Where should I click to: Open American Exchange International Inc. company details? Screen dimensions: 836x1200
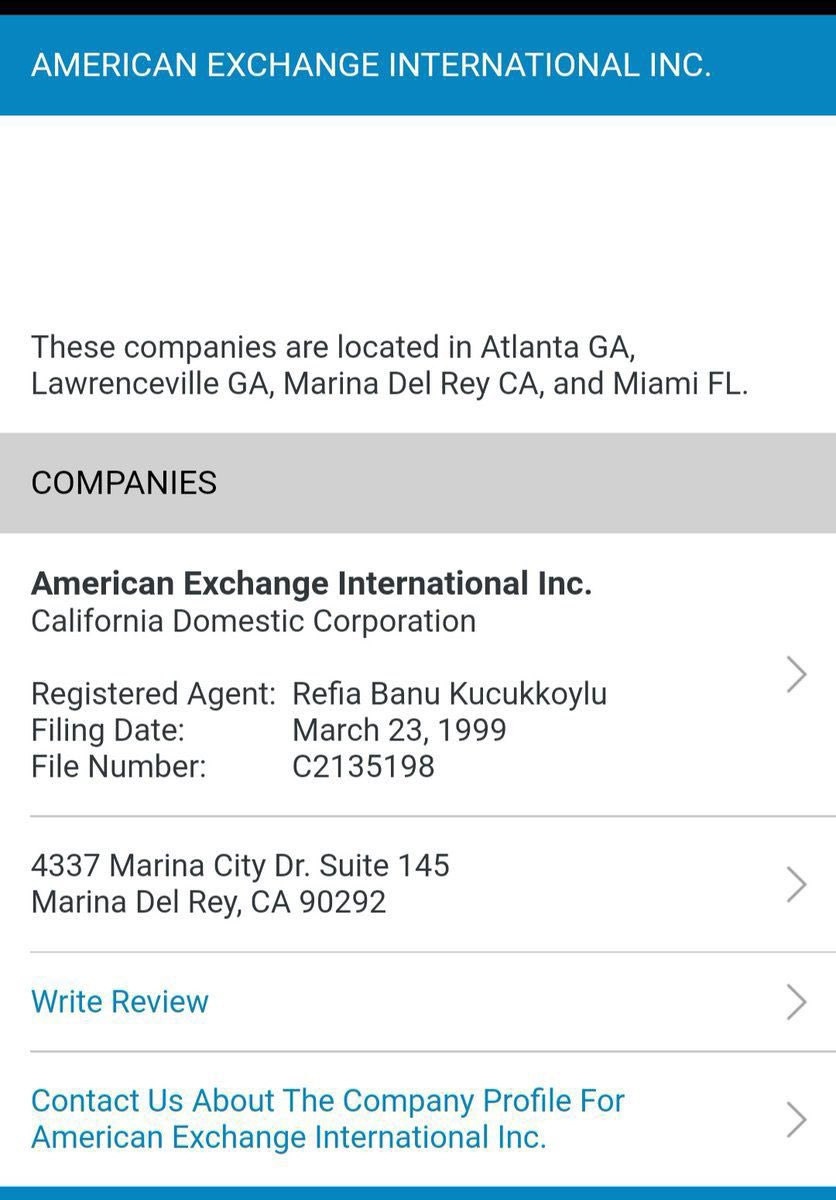[x=311, y=584]
